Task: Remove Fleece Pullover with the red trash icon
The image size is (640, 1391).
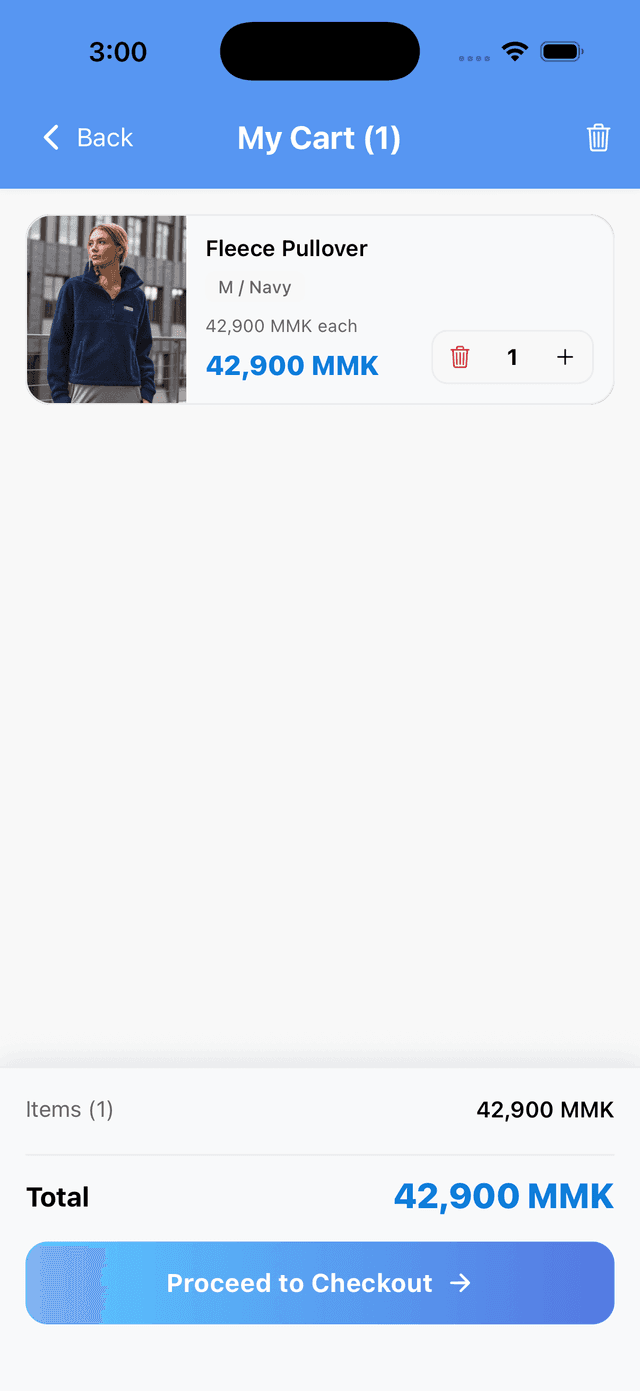Action: point(460,357)
